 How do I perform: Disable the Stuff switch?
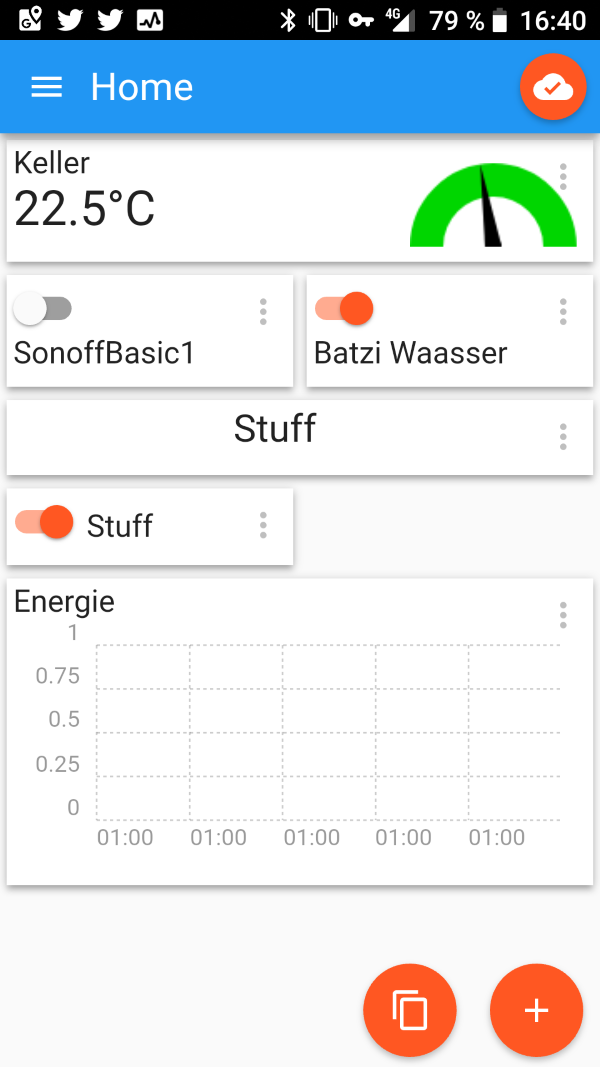click(x=45, y=522)
